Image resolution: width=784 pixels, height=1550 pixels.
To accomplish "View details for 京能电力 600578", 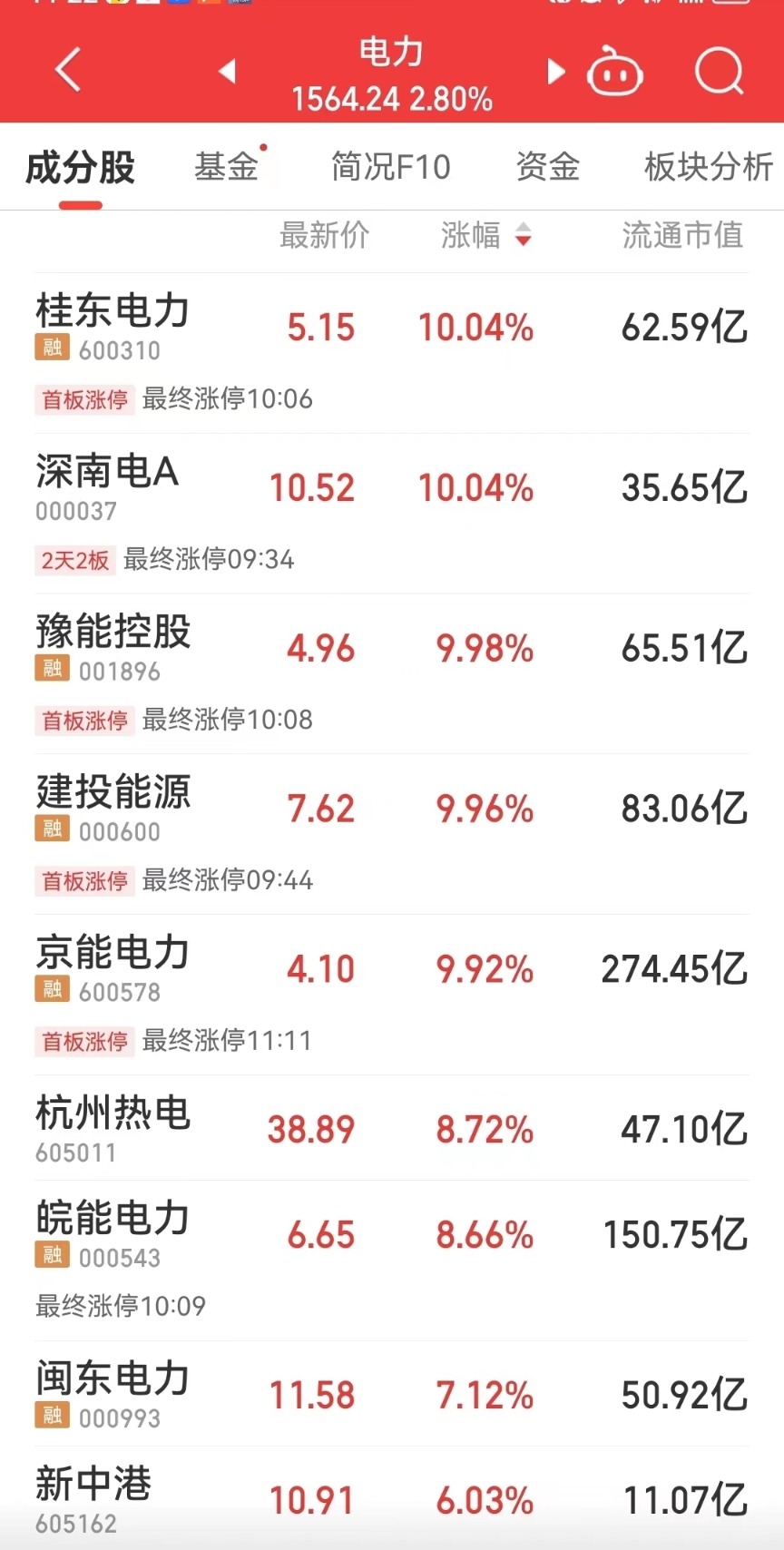I will click(x=113, y=968).
